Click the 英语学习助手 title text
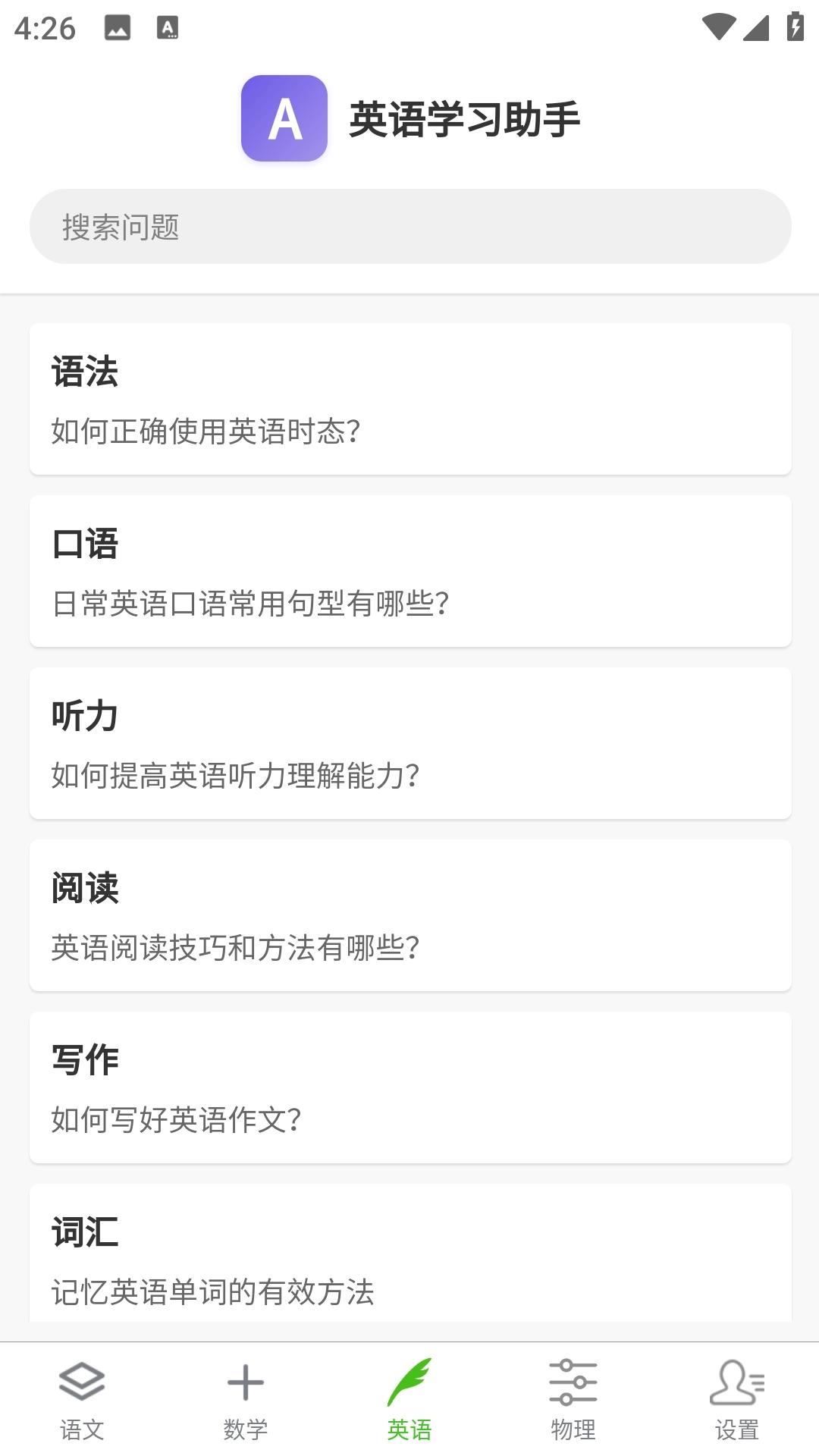819x1456 pixels. (468, 119)
